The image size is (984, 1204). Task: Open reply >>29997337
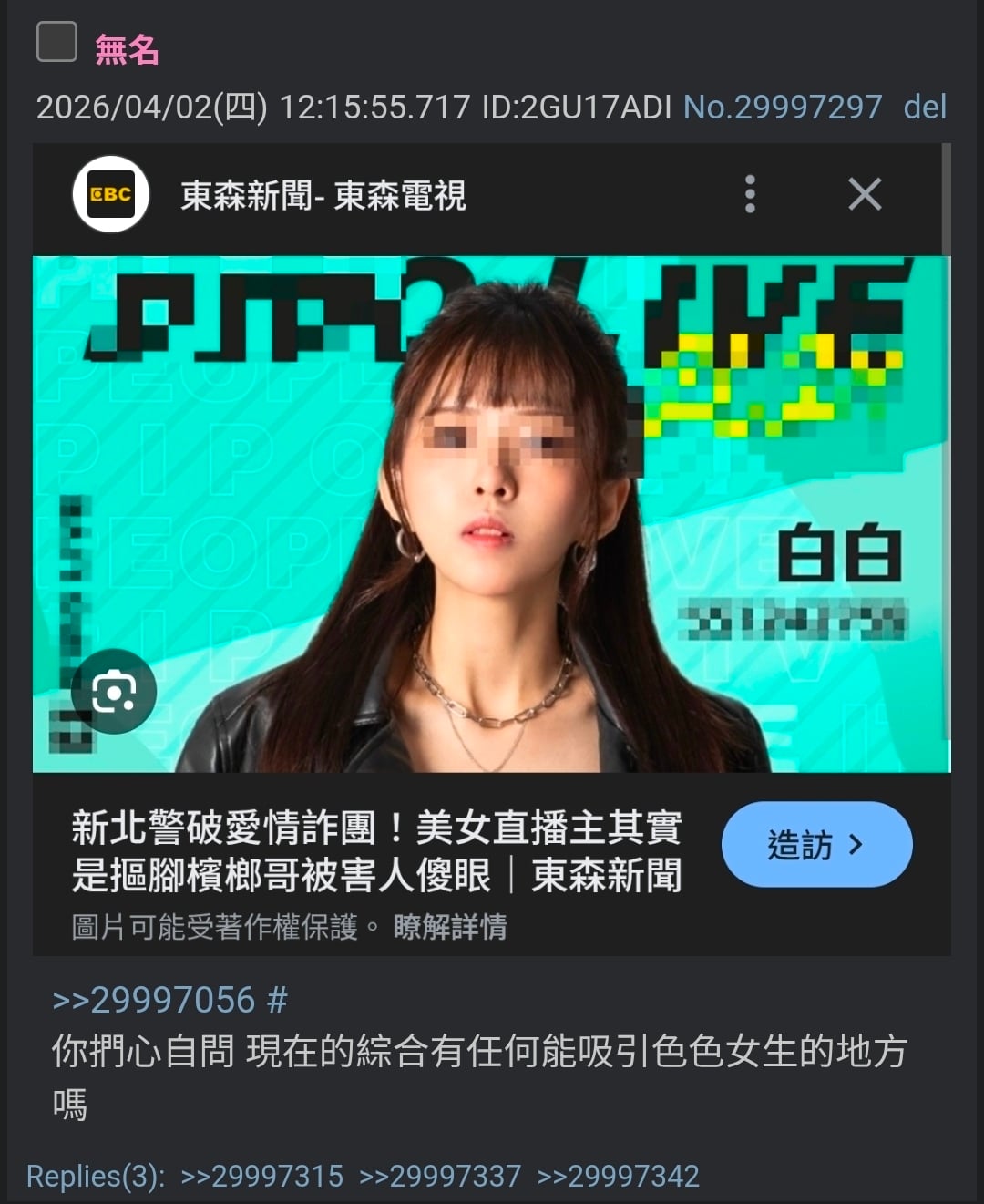pyautogui.click(x=440, y=1176)
